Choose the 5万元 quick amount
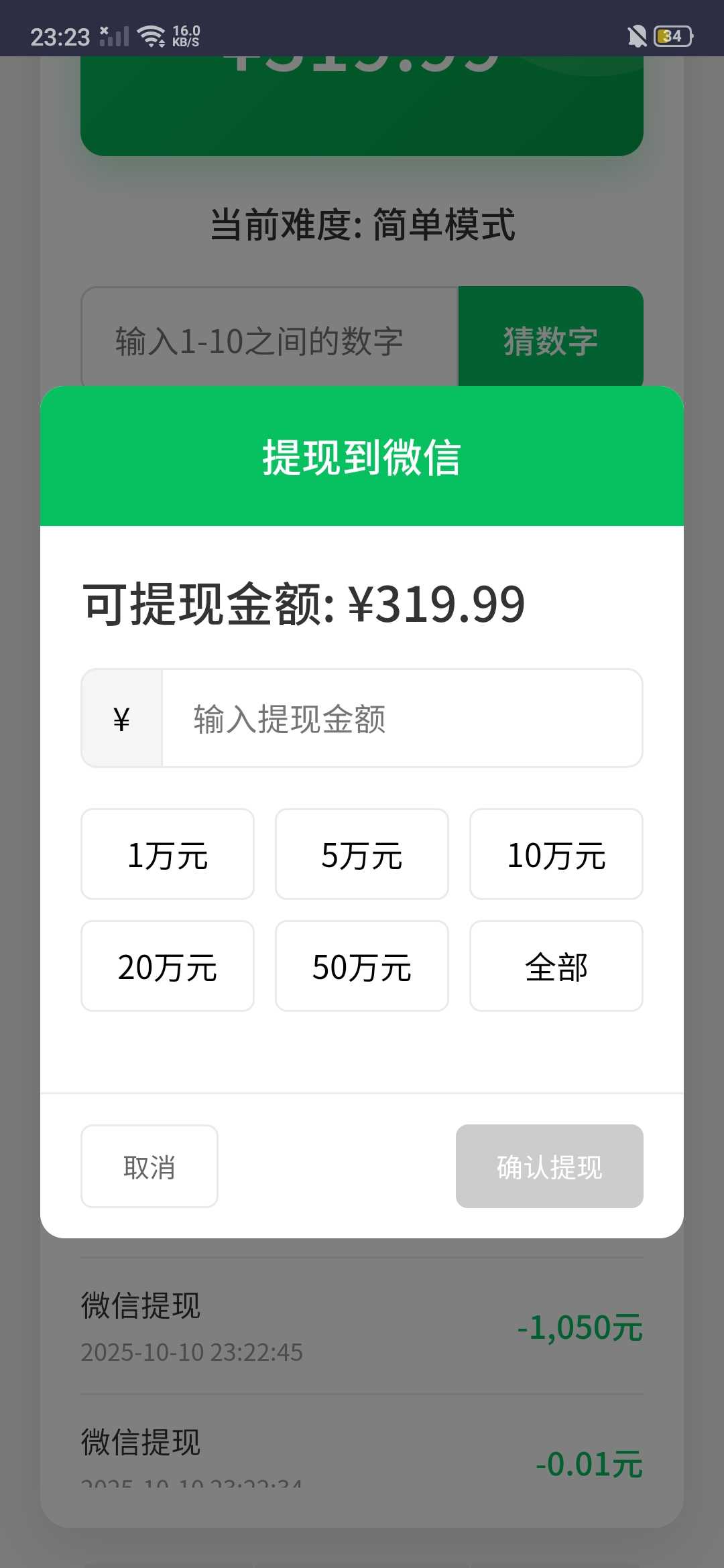 point(362,854)
